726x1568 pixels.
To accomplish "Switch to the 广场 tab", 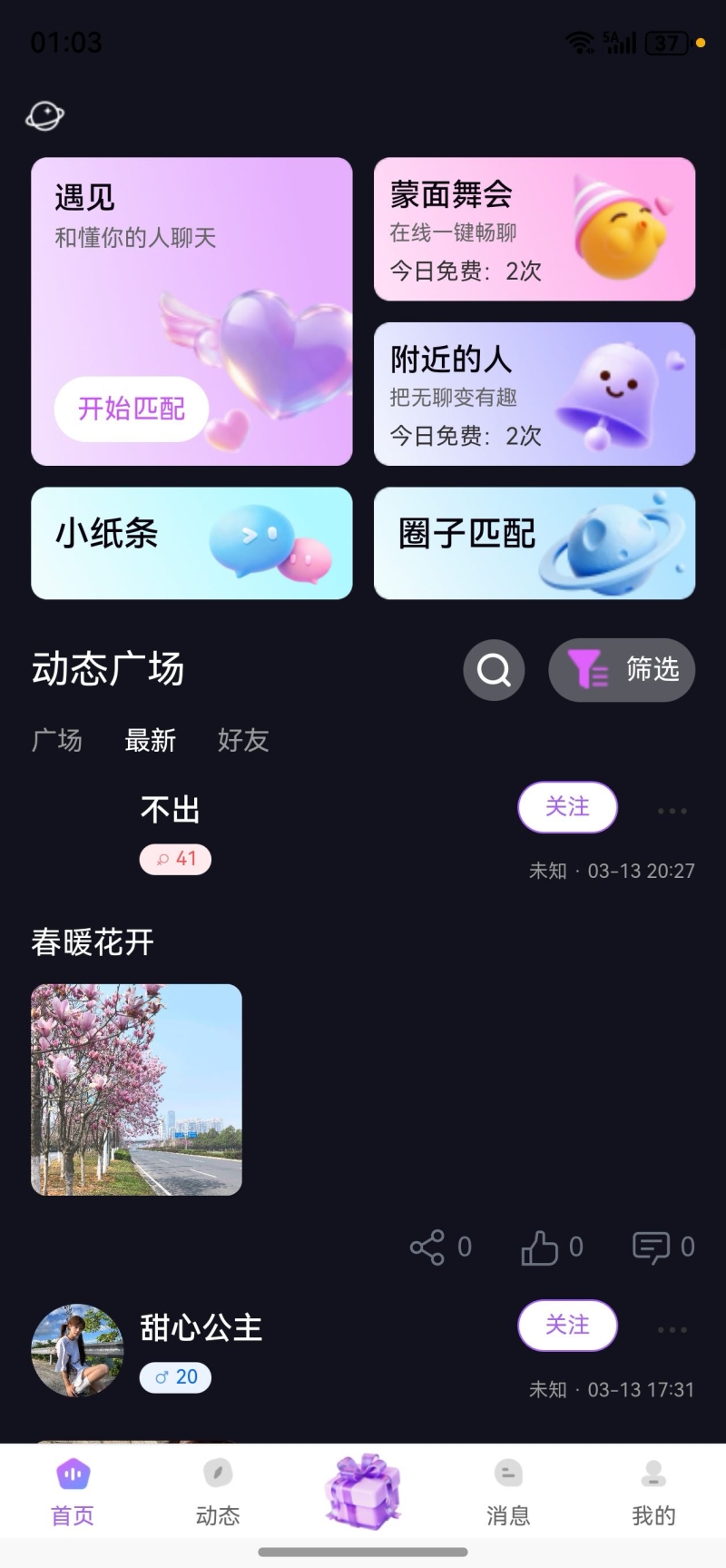I will pos(57,740).
